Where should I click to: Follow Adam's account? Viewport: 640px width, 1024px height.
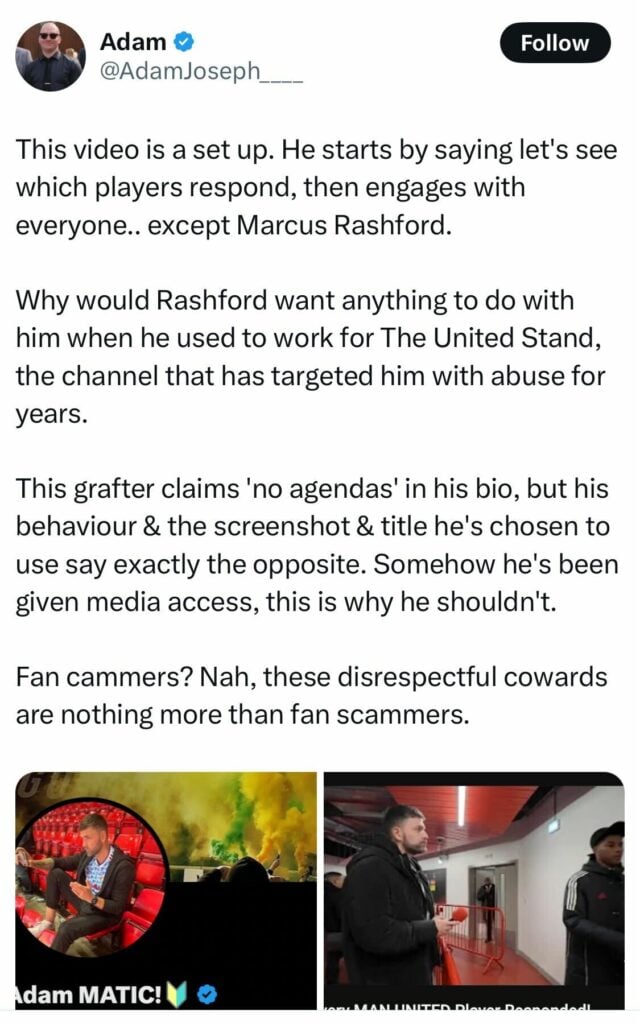(554, 43)
